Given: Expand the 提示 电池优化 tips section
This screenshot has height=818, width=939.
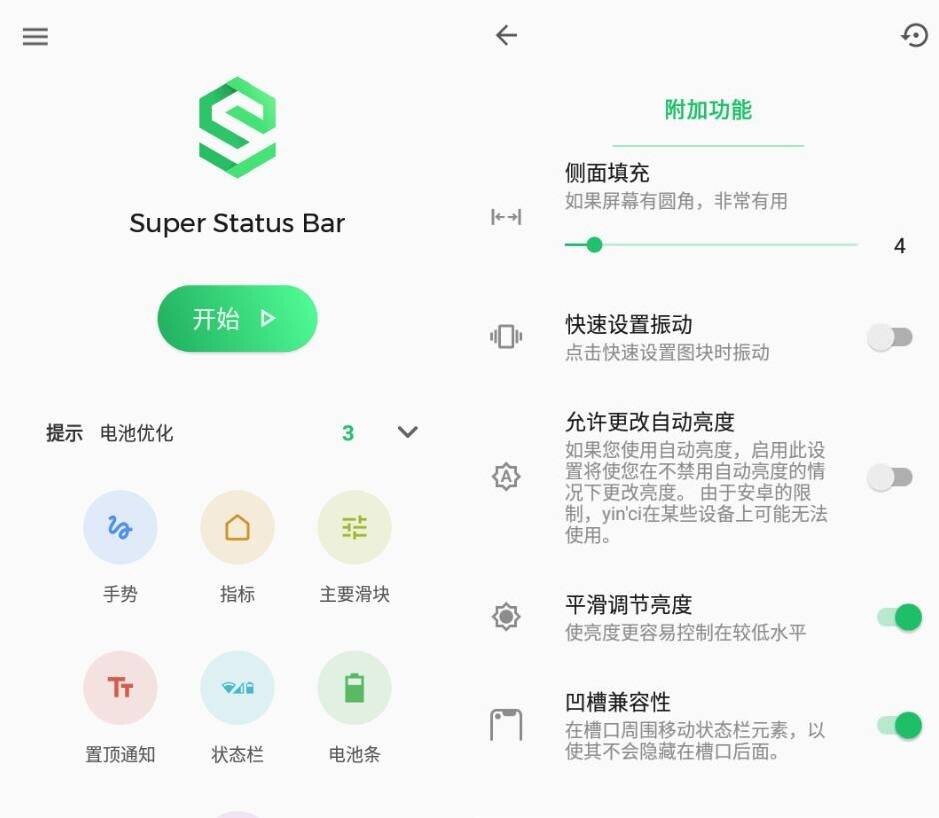Looking at the screenshot, I should pyautogui.click(x=407, y=432).
